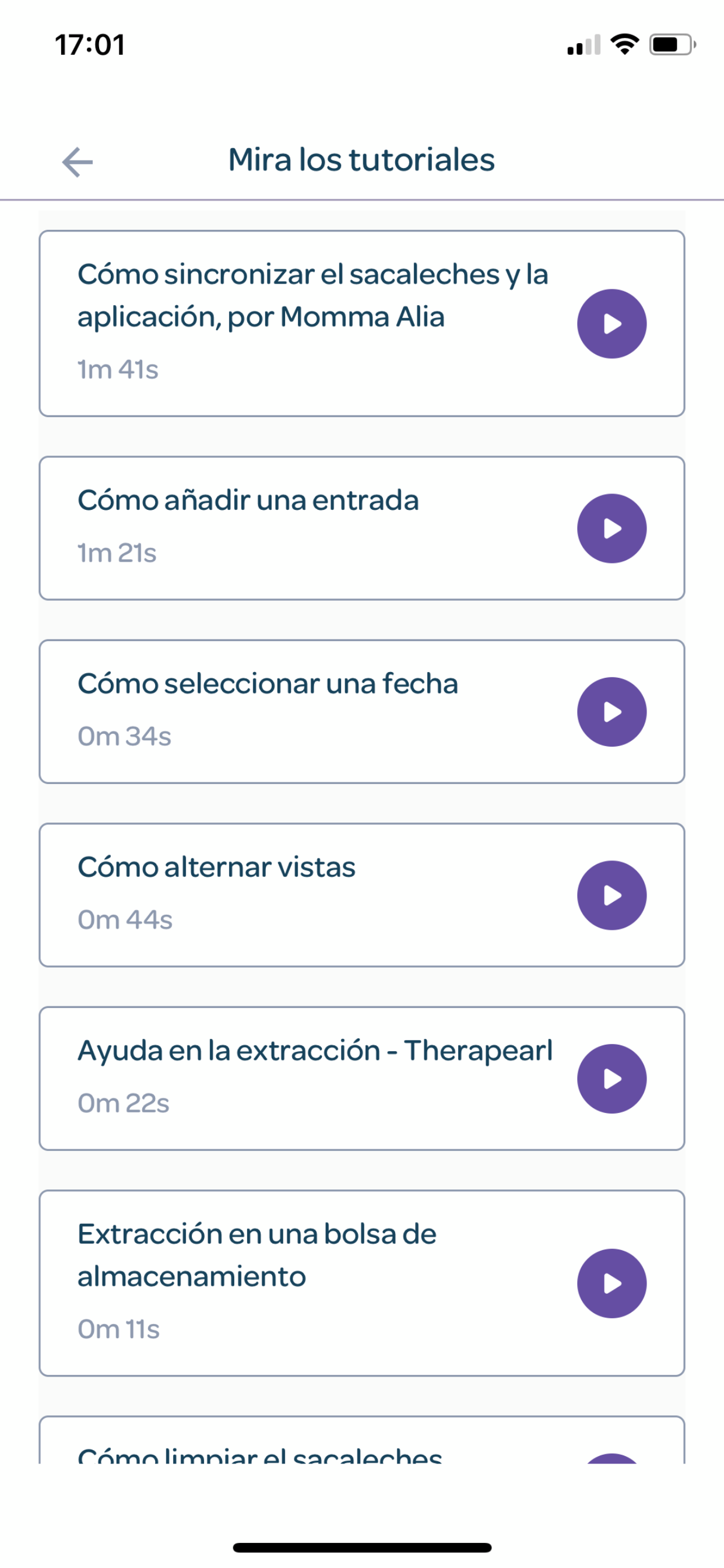This screenshot has width=724, height=1568.
Task: Go back using the top-left arrow
Action: pos(78,162)
